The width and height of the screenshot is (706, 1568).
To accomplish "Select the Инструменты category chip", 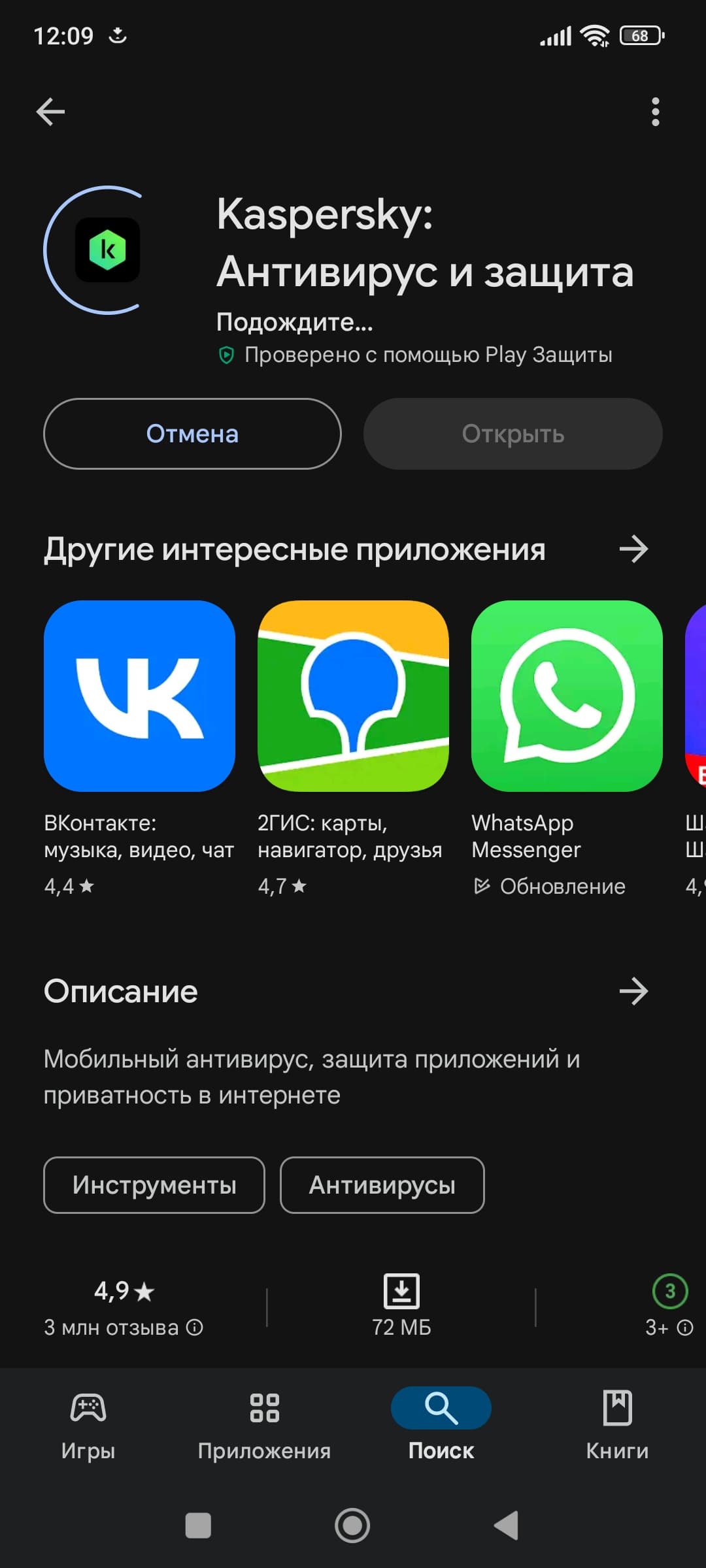I will (154, 1185).
